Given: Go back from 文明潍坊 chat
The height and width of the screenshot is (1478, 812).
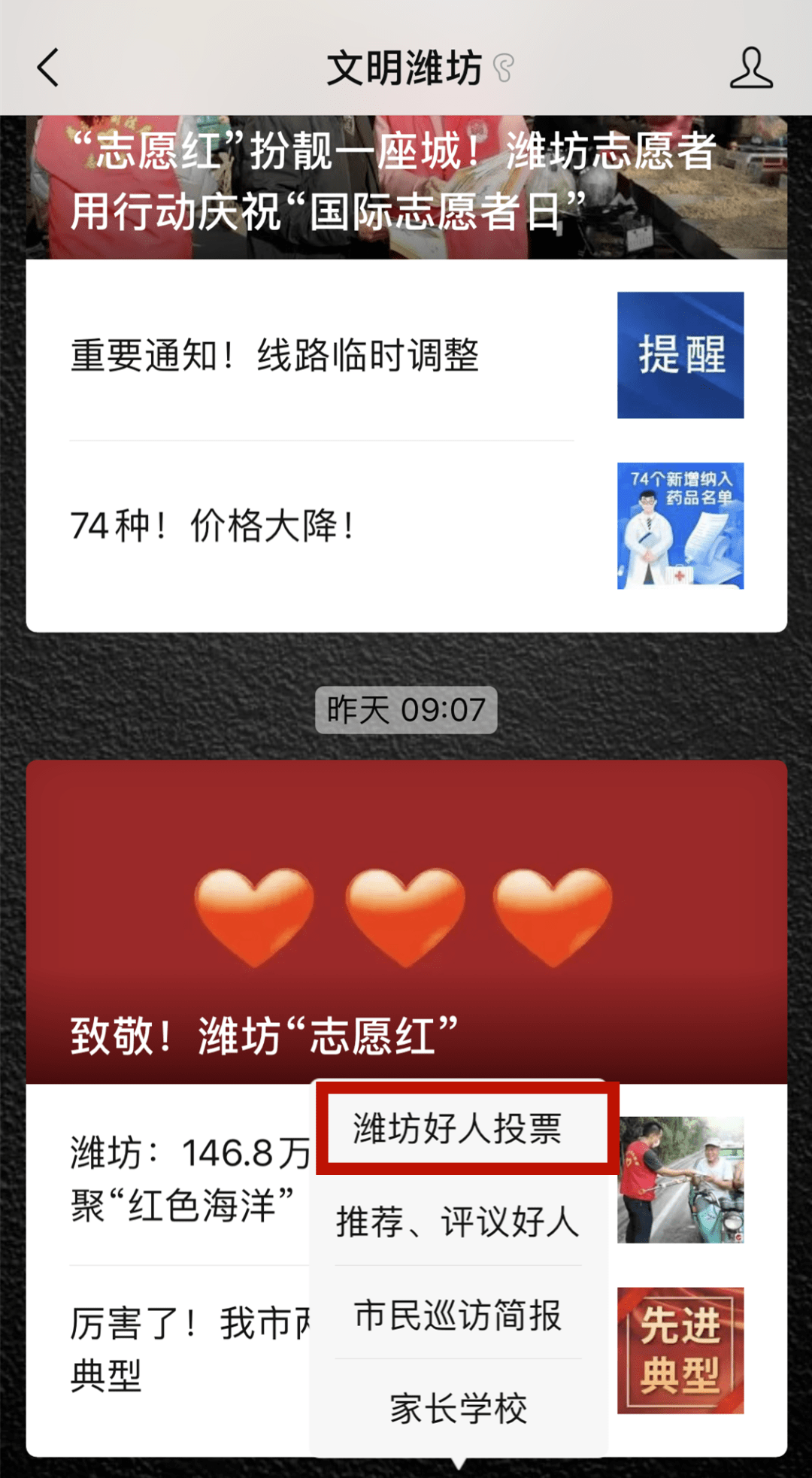Looking at the screenshot, I should coord(48,68).
